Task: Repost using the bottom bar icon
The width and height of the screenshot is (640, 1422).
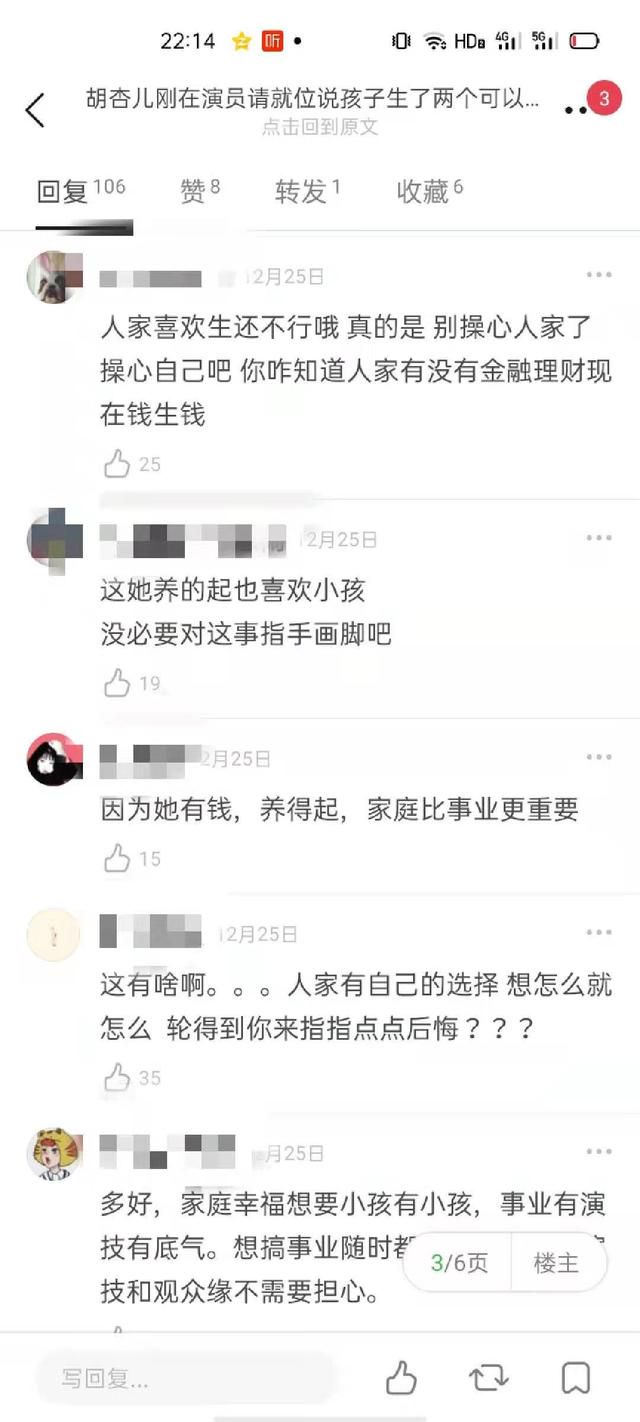Action: tap(488, 1378)
